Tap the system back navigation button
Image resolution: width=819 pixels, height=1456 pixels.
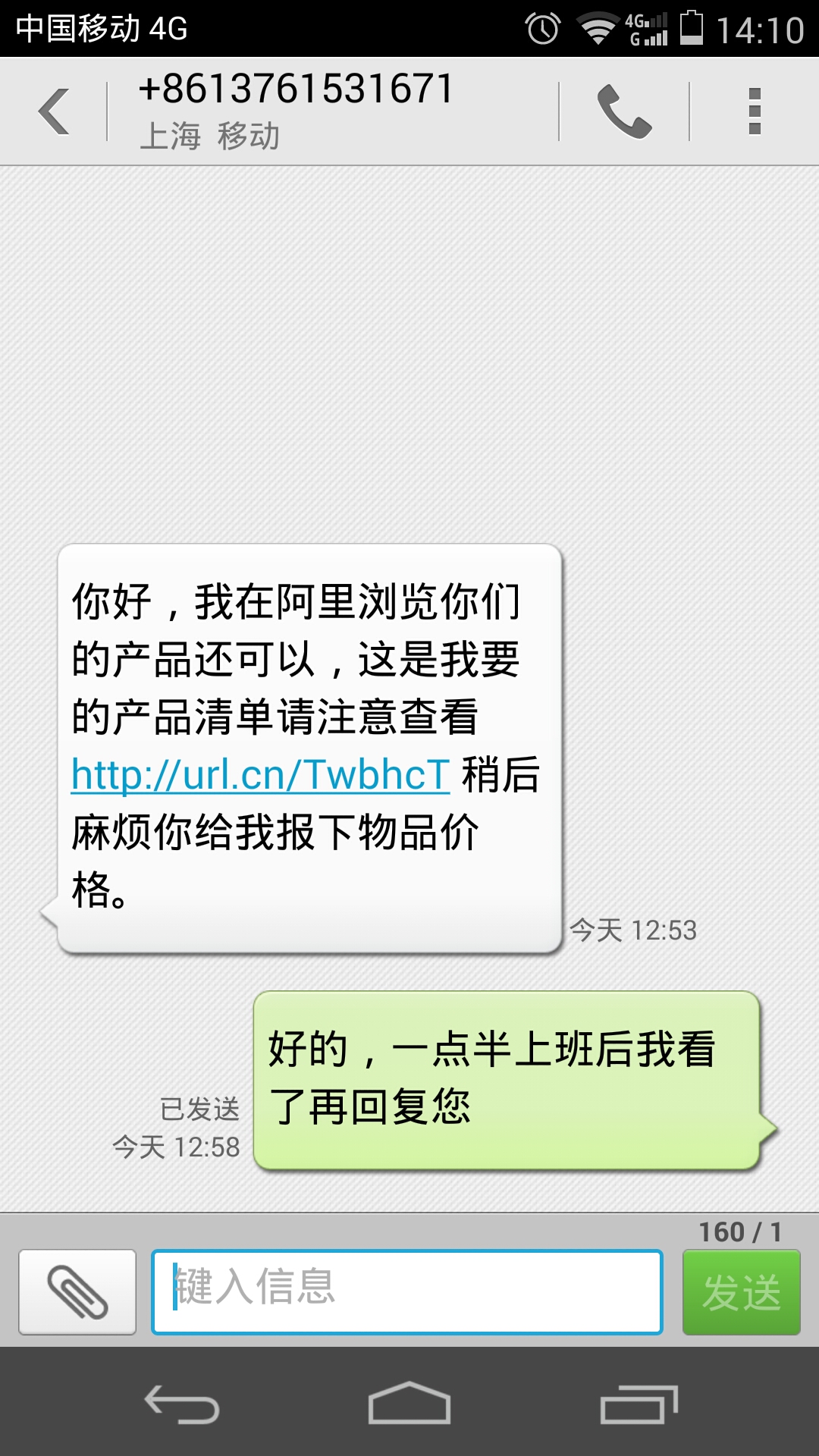coord(182,1404)
